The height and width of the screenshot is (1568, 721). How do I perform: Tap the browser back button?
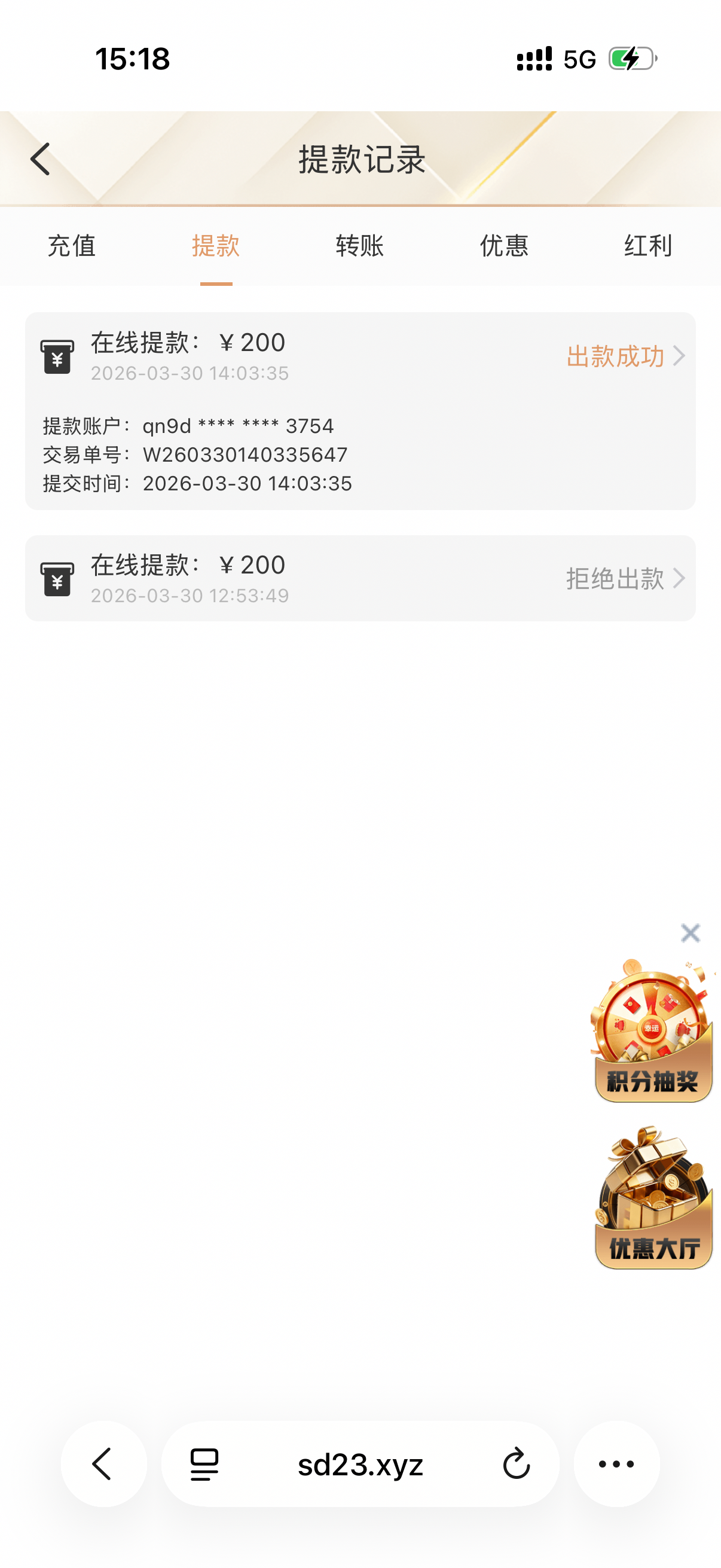tap(103, 1464)
